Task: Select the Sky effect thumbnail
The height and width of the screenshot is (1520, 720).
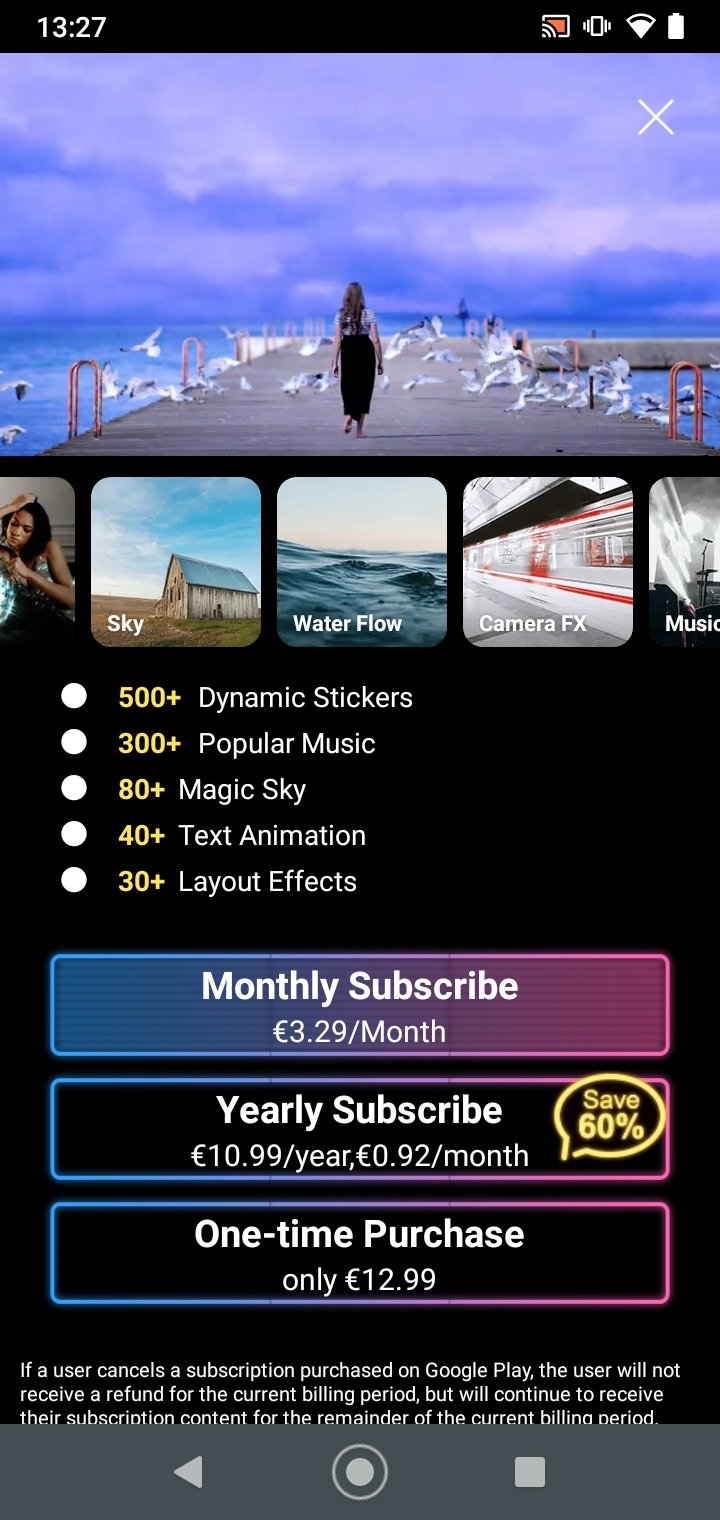Action: pyautogui.click(x=176, y=562)
